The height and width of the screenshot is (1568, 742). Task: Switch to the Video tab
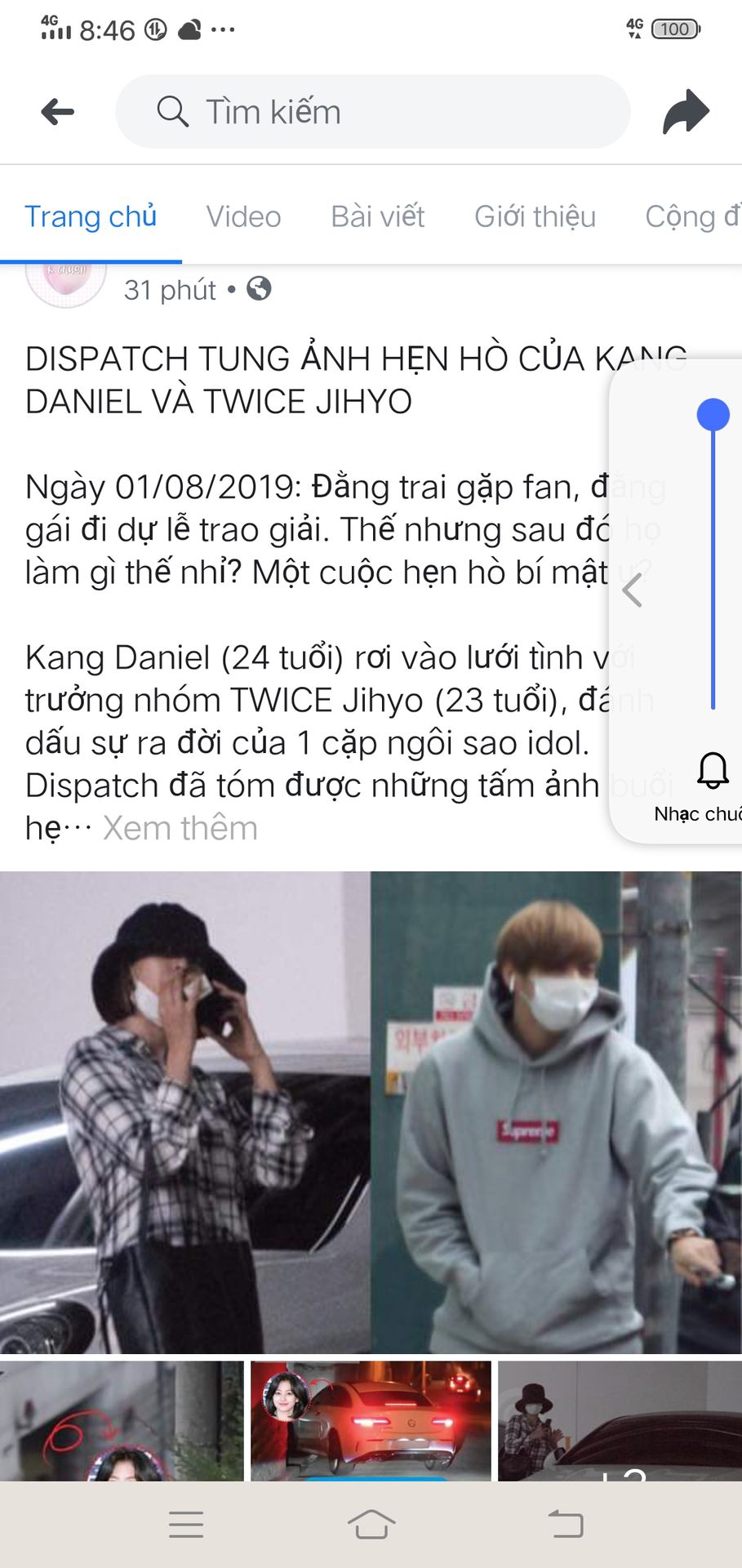[243, 216]
